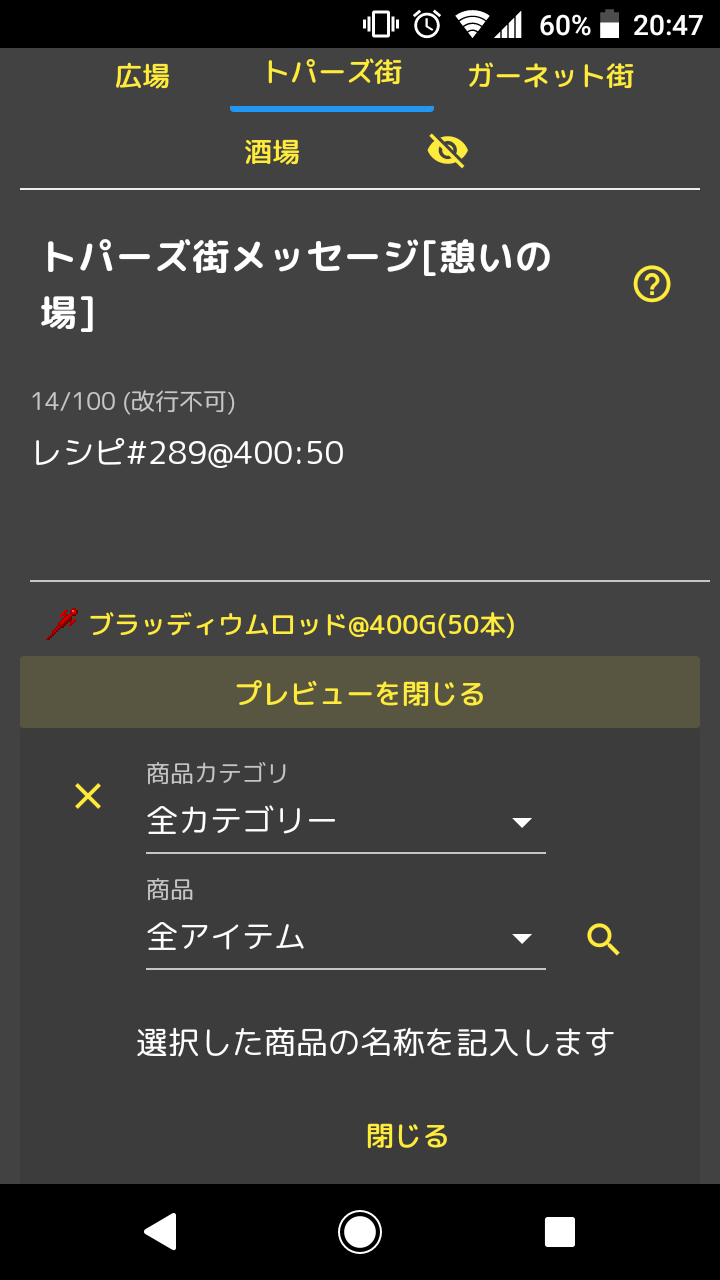
Task: Open the 酒場 sub-tab
Action: tap(272, 152)
